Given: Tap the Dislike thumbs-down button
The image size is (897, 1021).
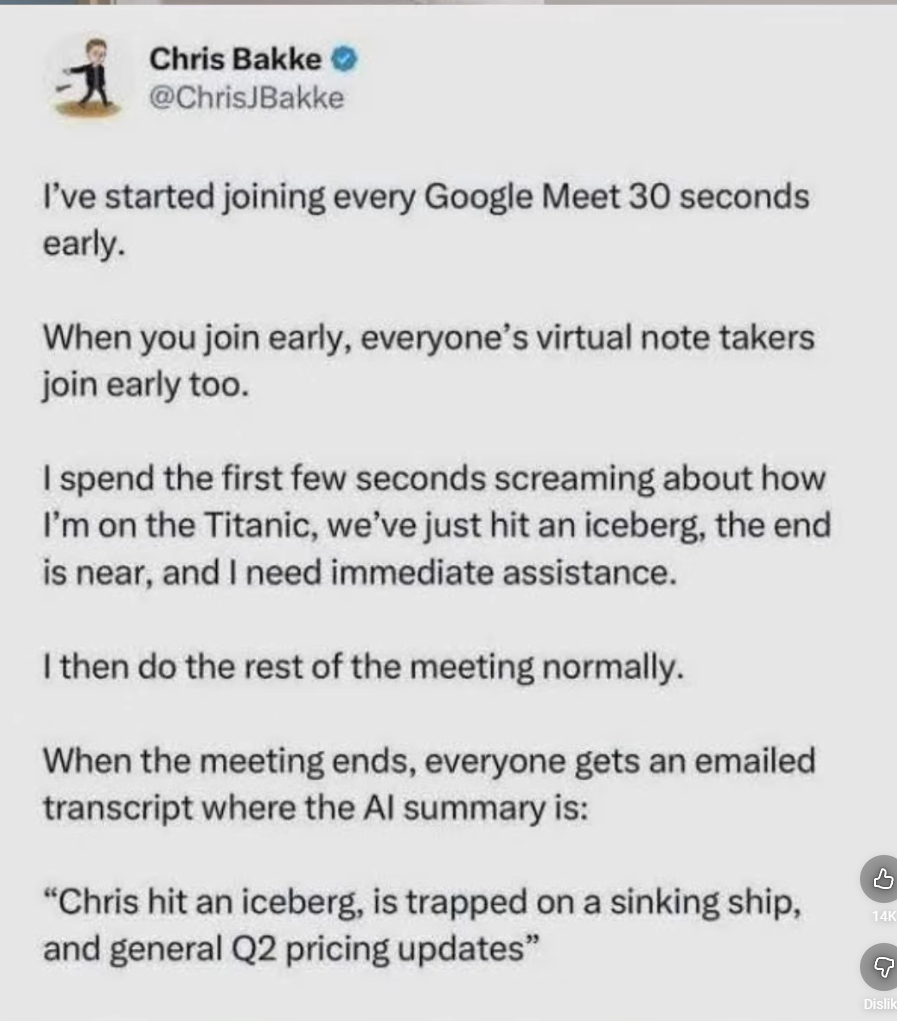Looking at the screenshot, I should [x=881, y=966].
